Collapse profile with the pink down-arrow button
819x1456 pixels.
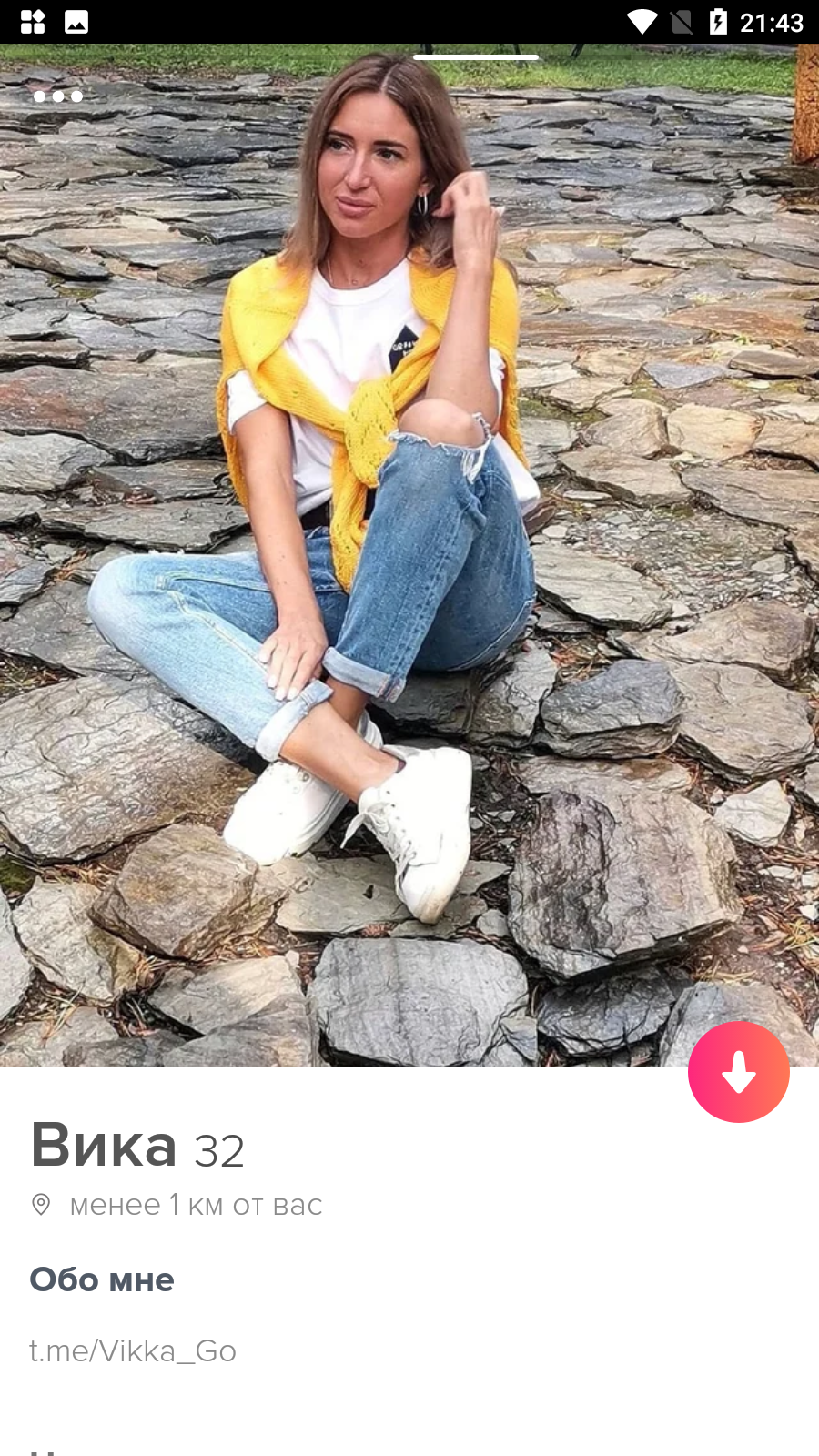click(x=739, y=1072)
